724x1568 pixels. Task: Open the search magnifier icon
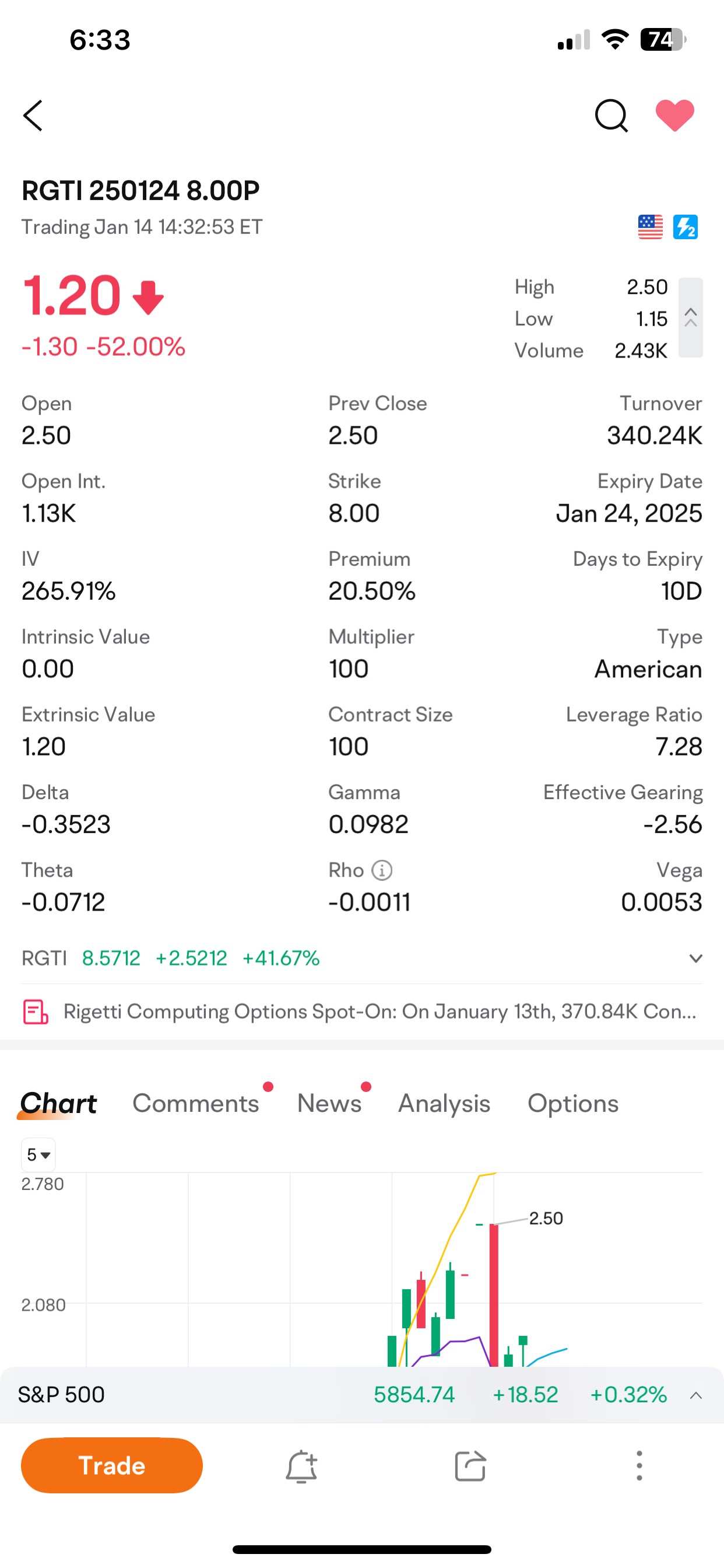(611, 115)
